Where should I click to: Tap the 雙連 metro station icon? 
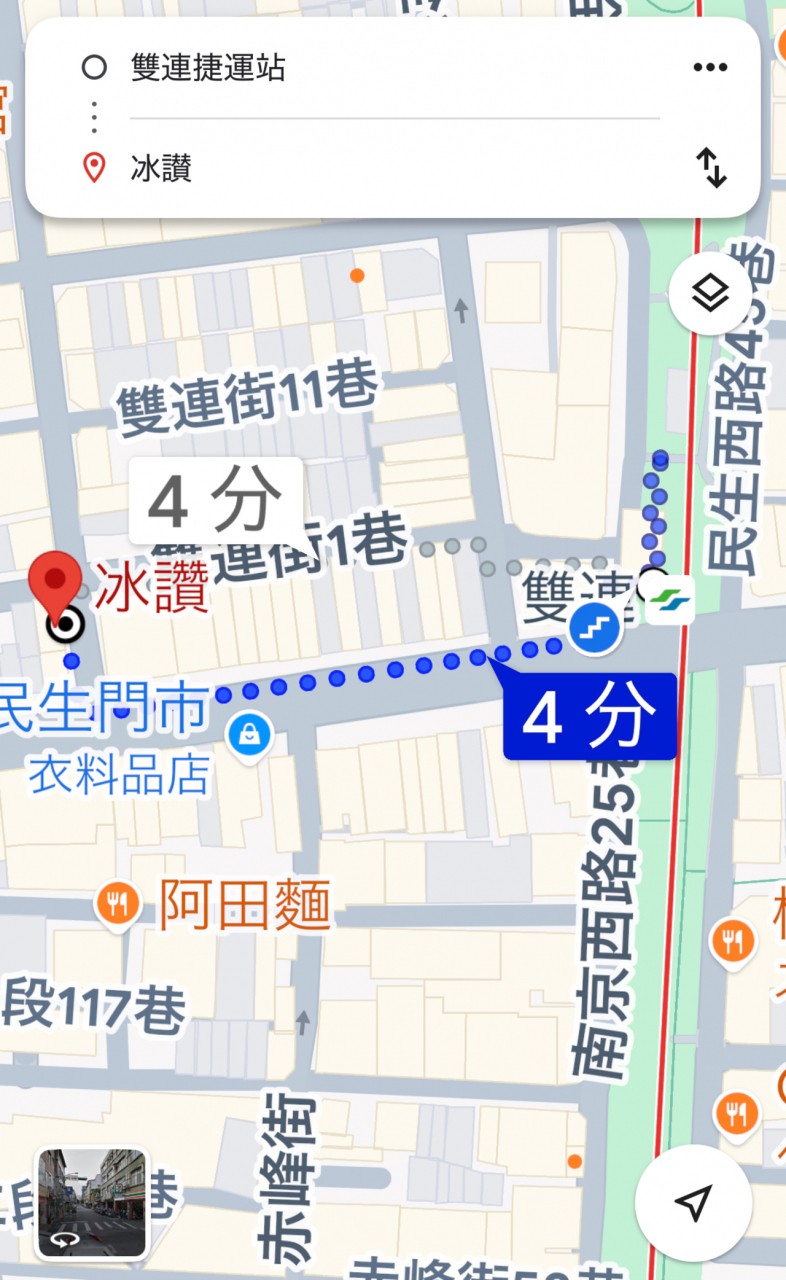pyautogui.click(x=669, y=602)
